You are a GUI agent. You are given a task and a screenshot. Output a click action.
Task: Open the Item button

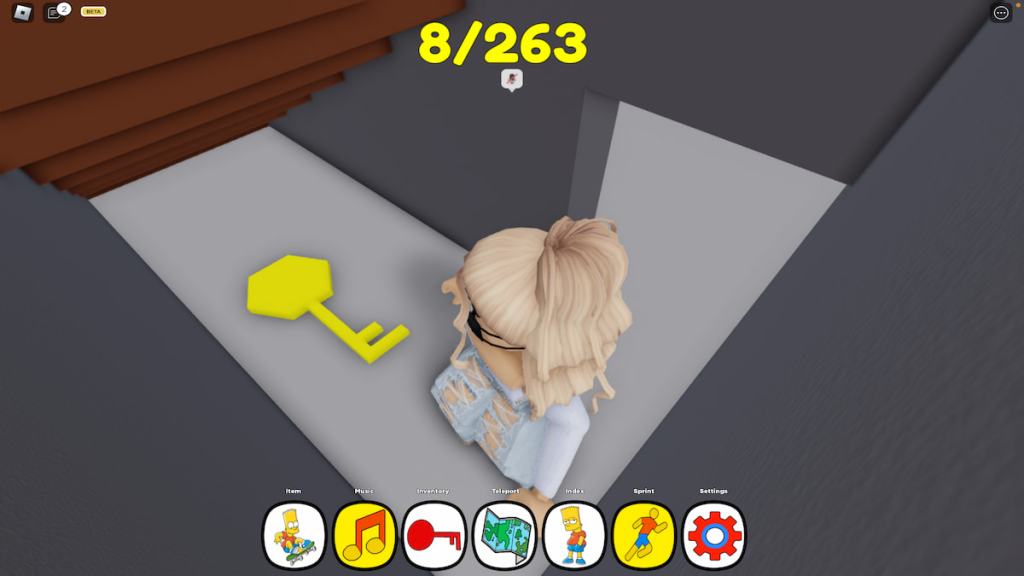pyautogui.click(x=294, y=534)
